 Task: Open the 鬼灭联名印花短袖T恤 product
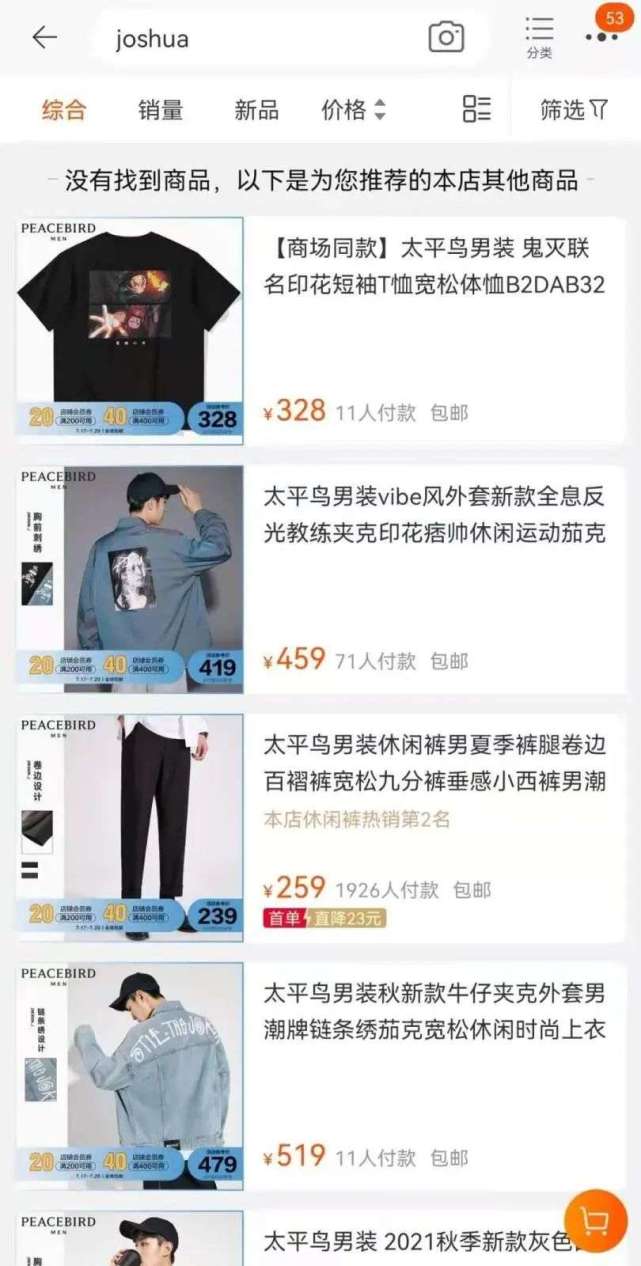pos(434,266)
